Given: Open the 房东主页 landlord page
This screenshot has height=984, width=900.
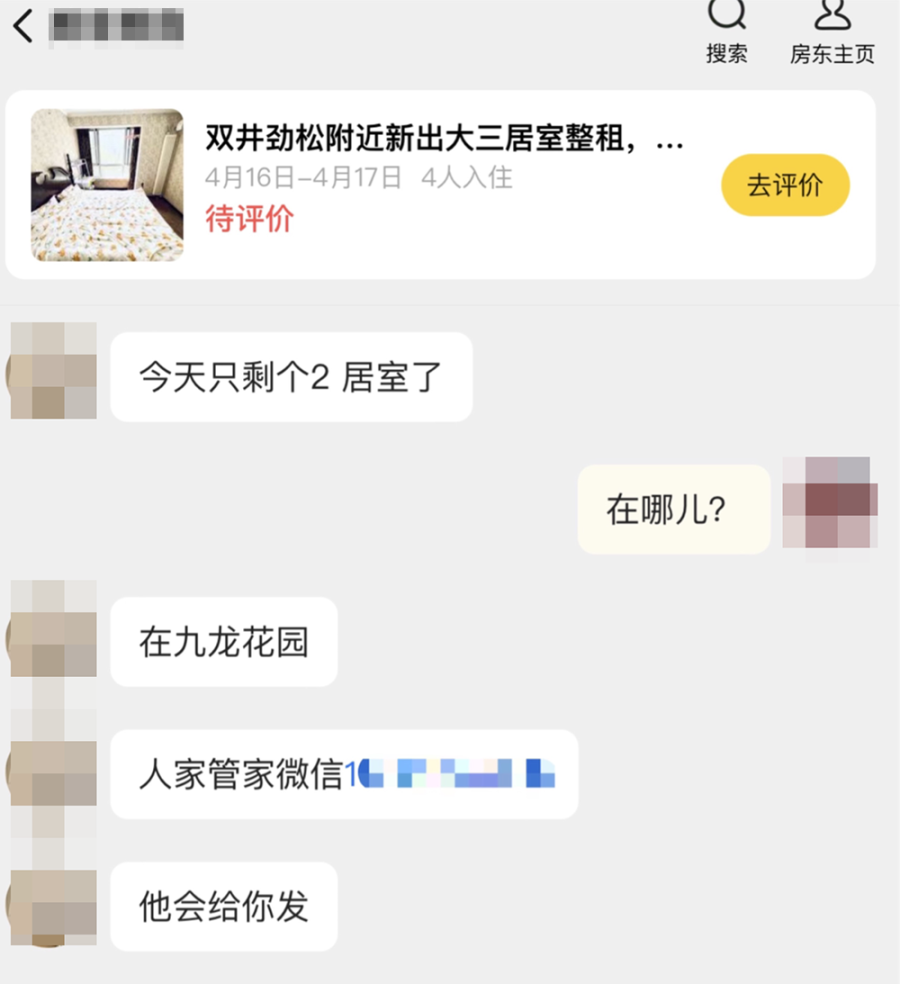Looking at the screenshot, I should [x=832, y=32].
